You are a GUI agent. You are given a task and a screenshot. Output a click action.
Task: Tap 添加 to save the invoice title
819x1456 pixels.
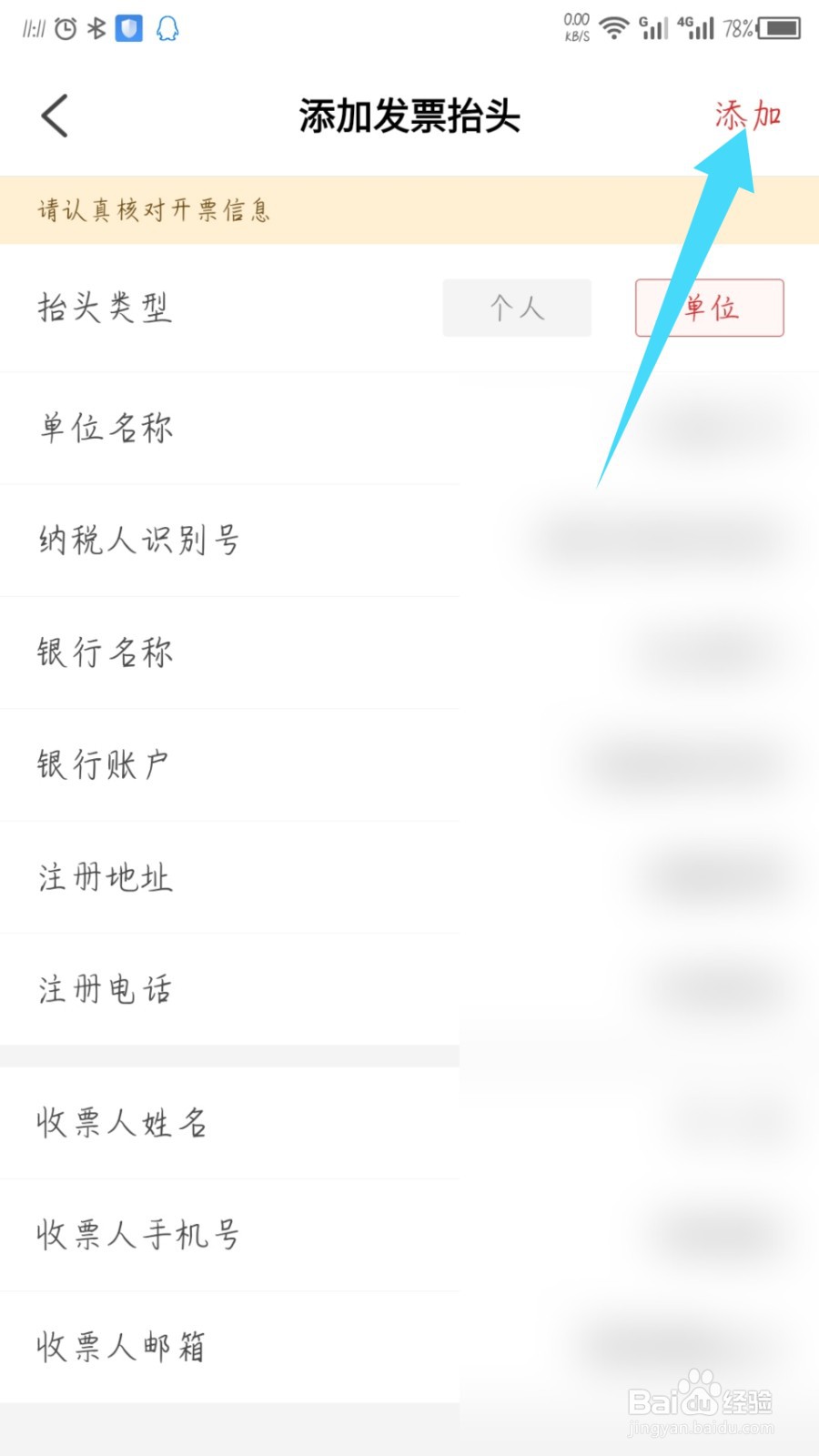point(749,115)
